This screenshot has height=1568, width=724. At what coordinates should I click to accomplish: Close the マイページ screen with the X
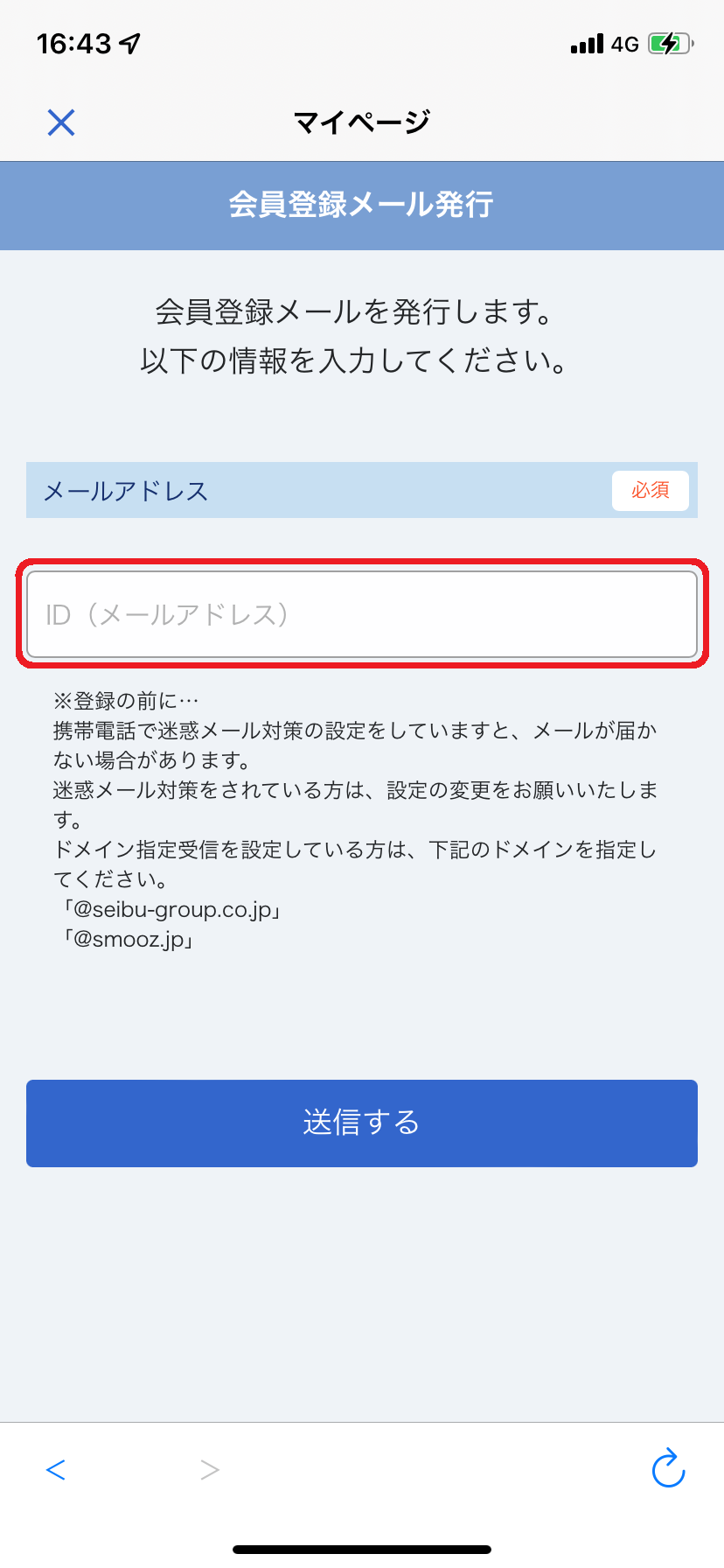[61, 122]
